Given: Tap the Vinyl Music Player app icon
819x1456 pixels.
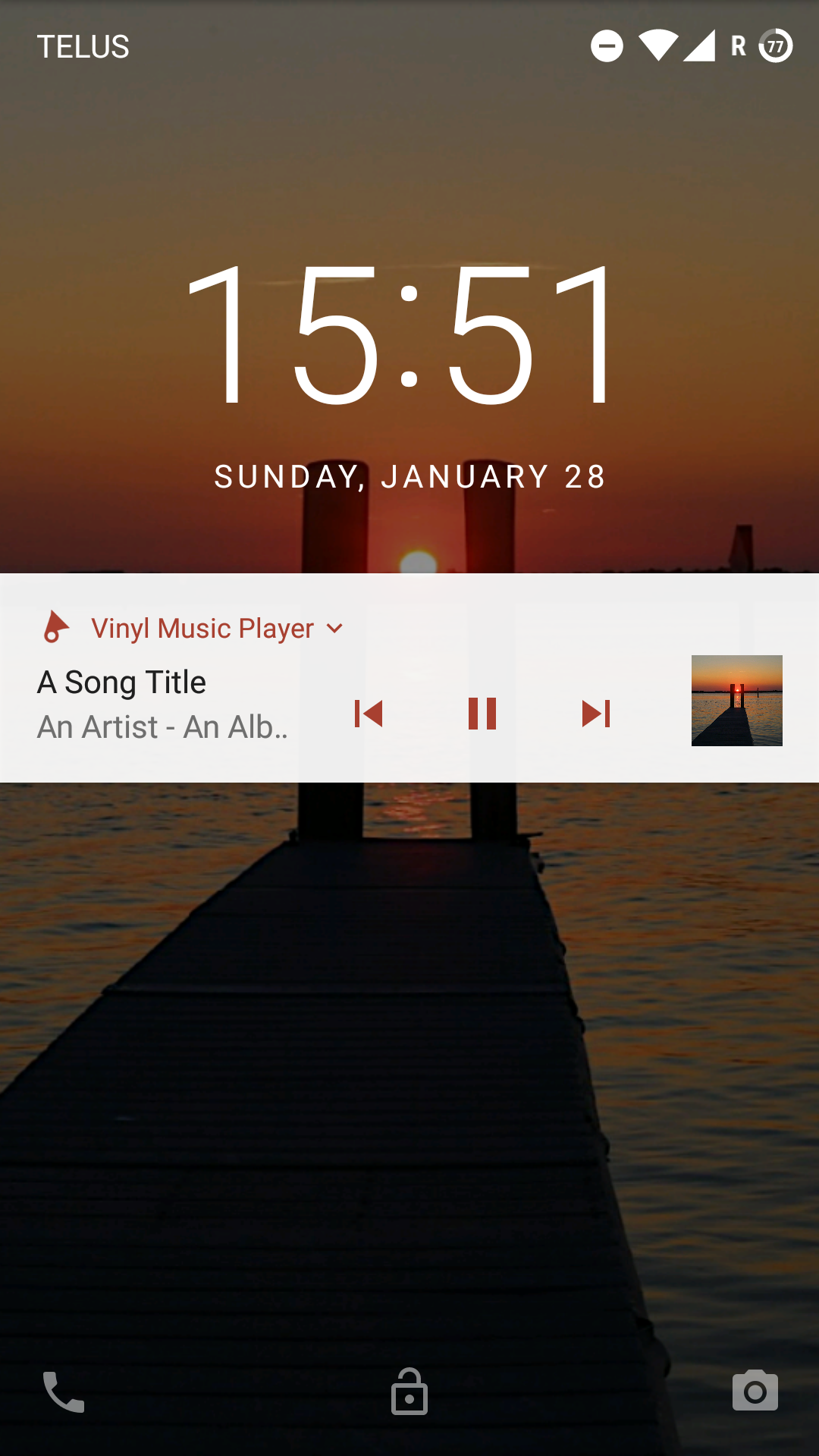Looking at the screenshot, I should (55, 627).
